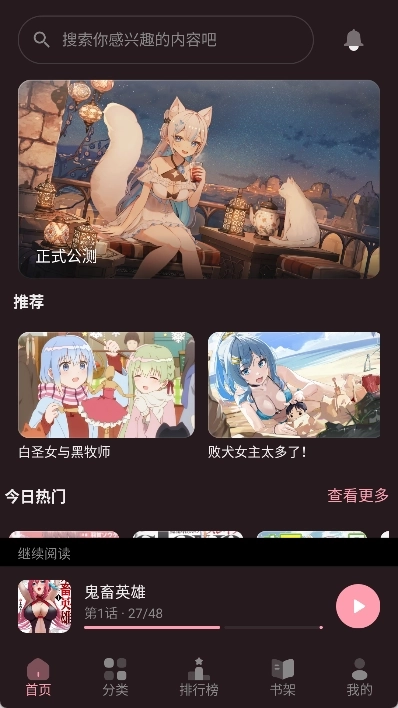
Task: Open the 正式公测 banner
Action: pos(199,179)
